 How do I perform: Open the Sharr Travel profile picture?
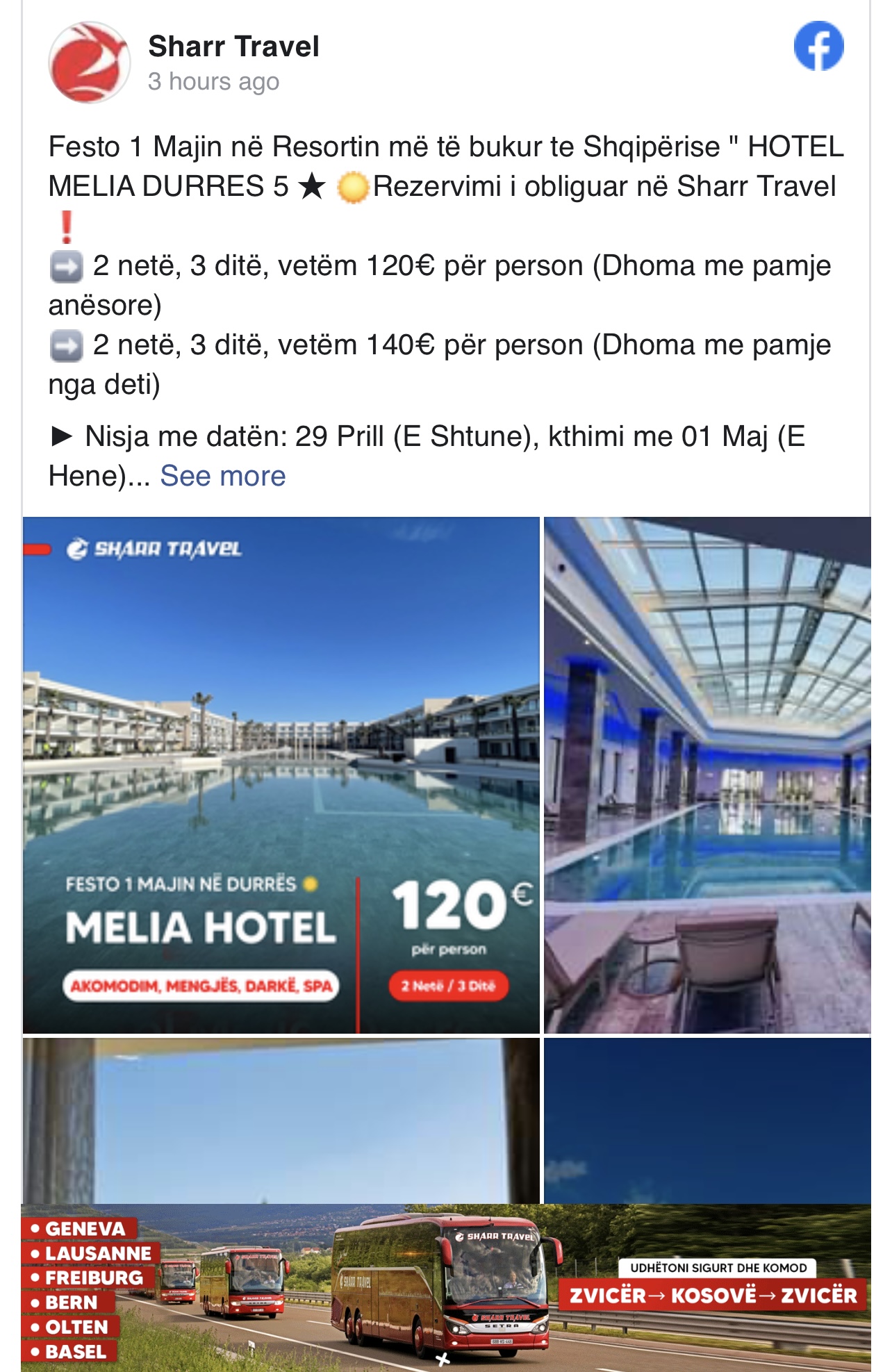point(89,63)
